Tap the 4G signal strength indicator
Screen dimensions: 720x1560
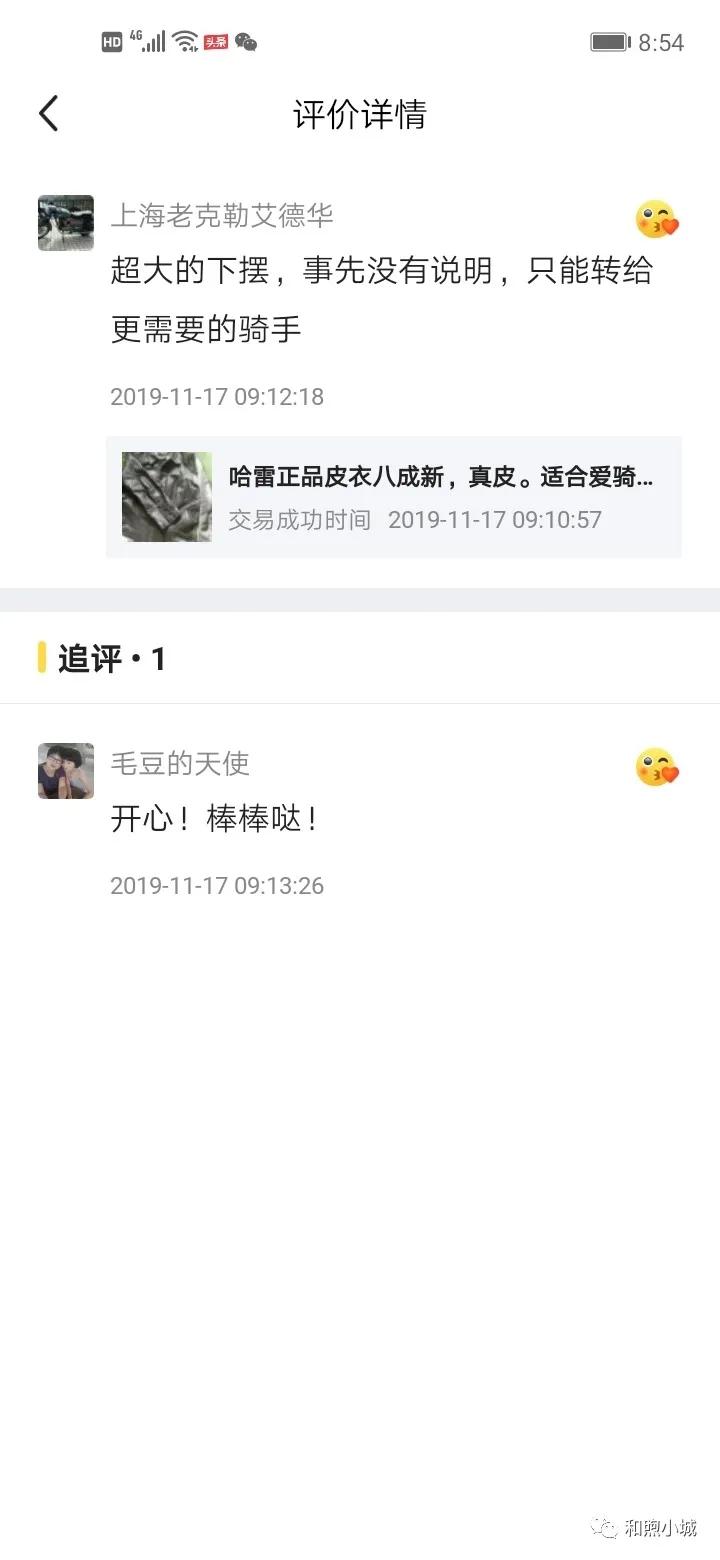[x=146, y=40]
